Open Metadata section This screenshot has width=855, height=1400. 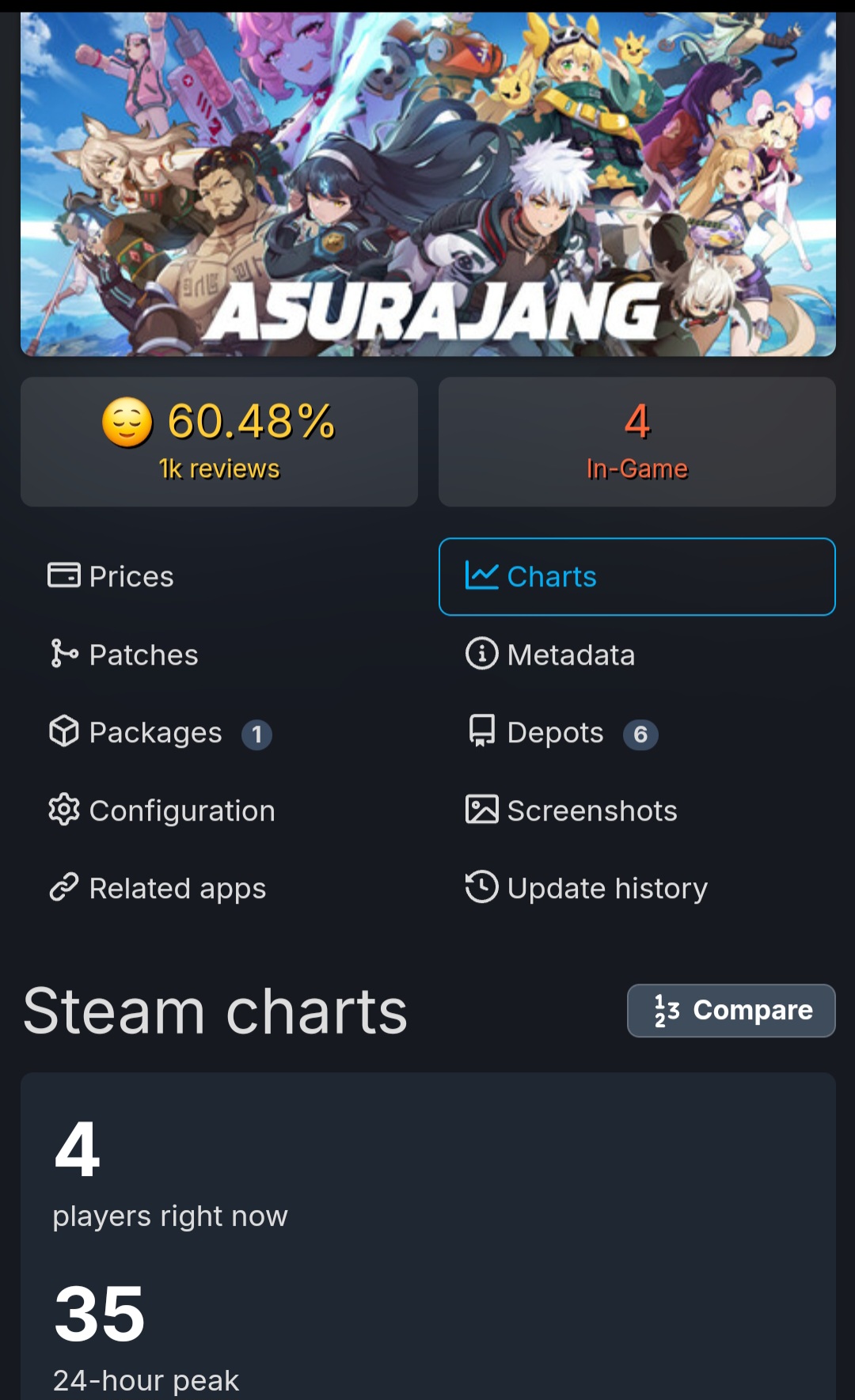pyautogui.click(x=637, y=654)
